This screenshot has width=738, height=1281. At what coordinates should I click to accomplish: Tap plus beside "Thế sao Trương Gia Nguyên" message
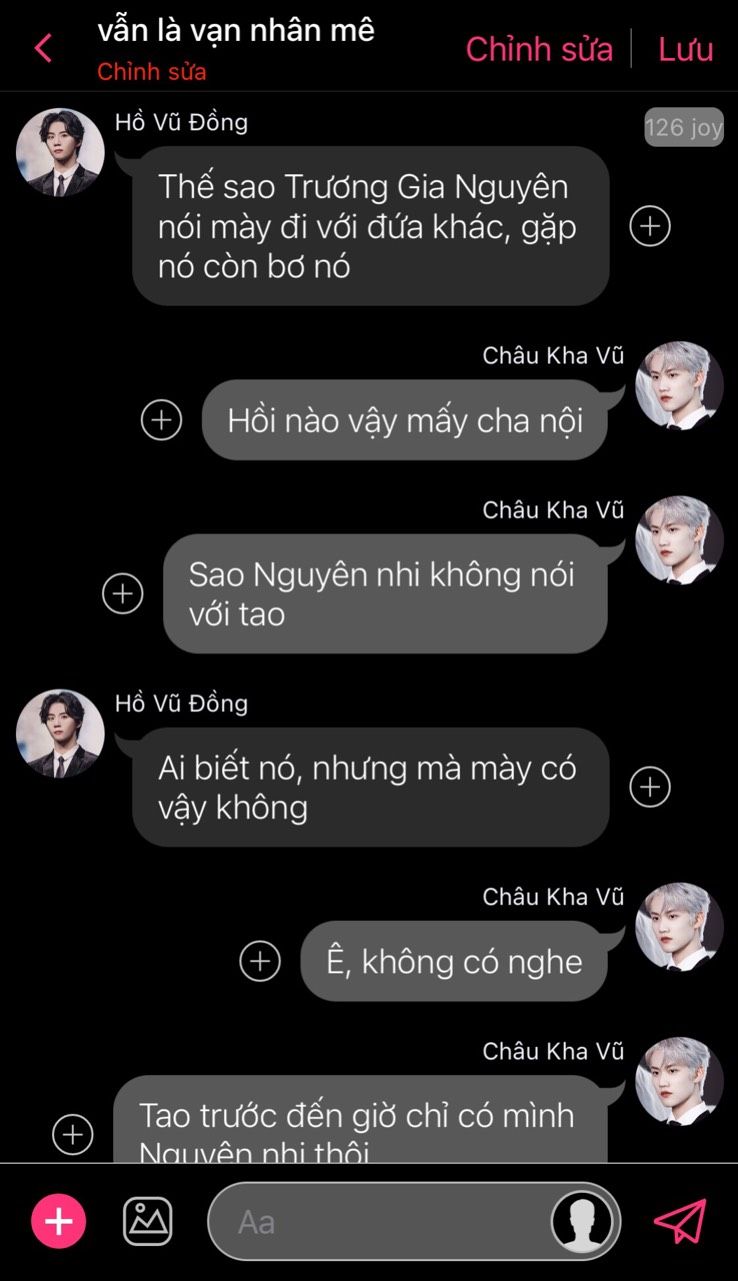(x=650, y=226)
